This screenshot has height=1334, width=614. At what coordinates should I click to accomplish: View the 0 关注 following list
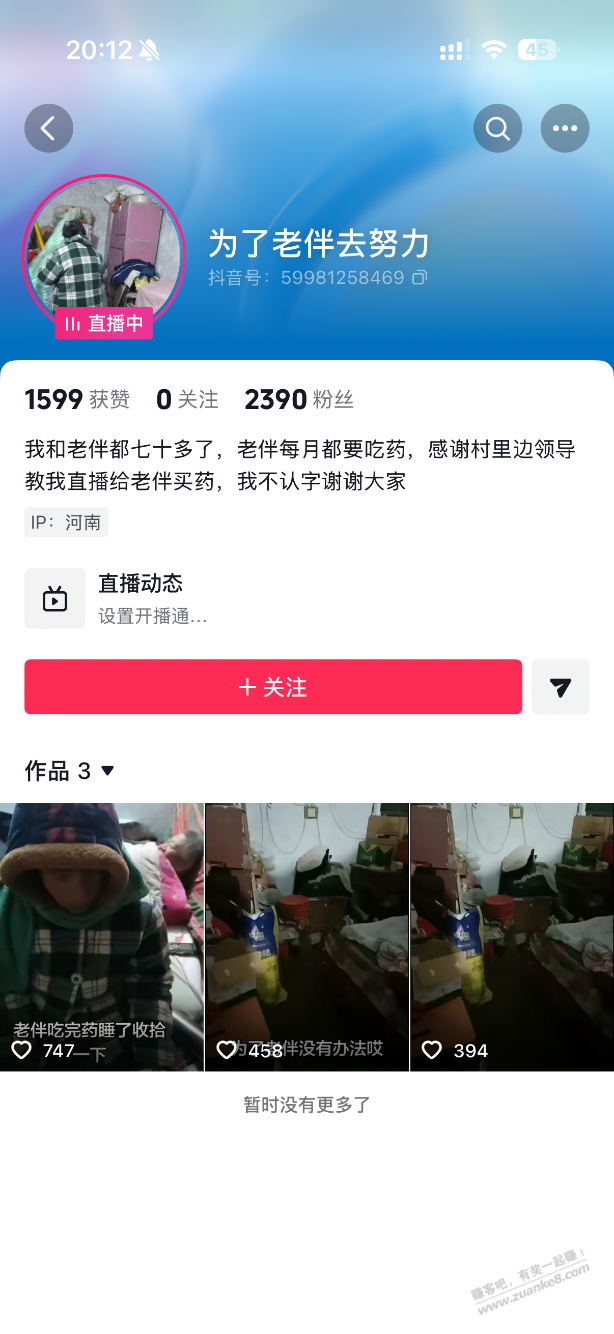187,400
